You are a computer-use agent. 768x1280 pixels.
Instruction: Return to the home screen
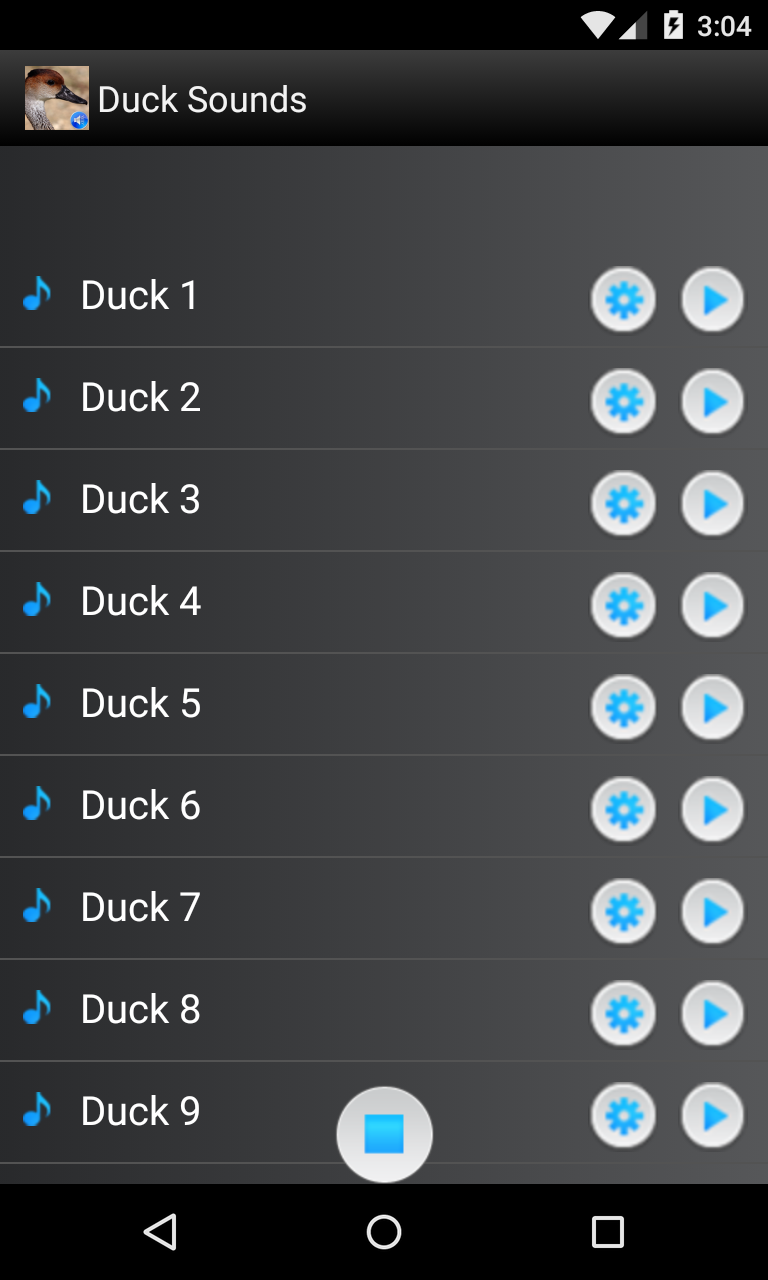384,1232
